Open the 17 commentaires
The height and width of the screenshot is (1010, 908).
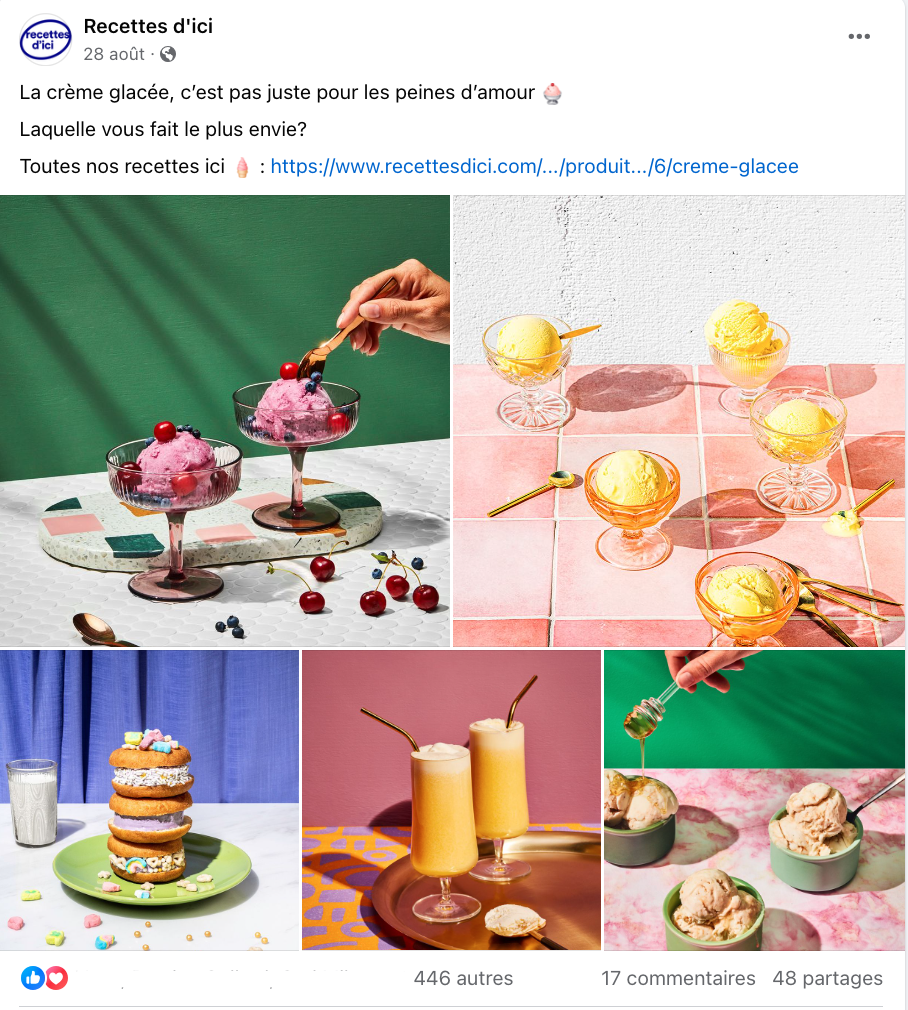678,979
